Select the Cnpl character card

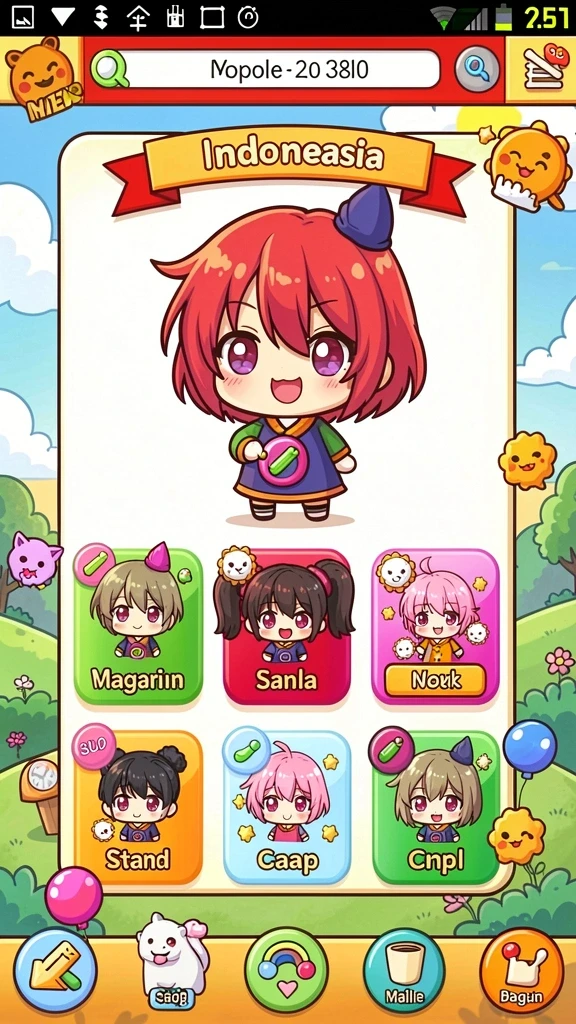click(436, 807)
